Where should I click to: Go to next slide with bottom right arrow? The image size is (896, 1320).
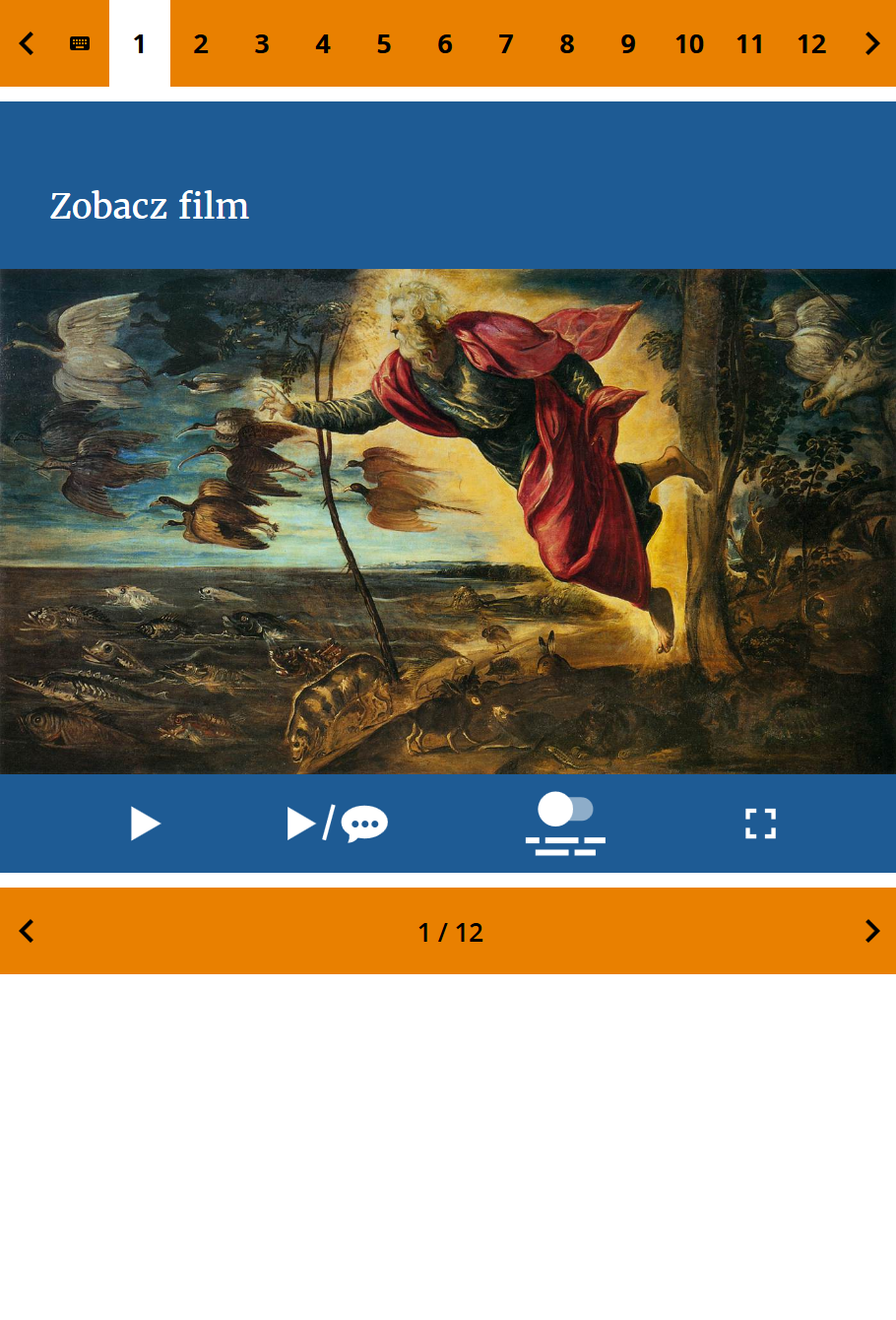tap(872, 931)
